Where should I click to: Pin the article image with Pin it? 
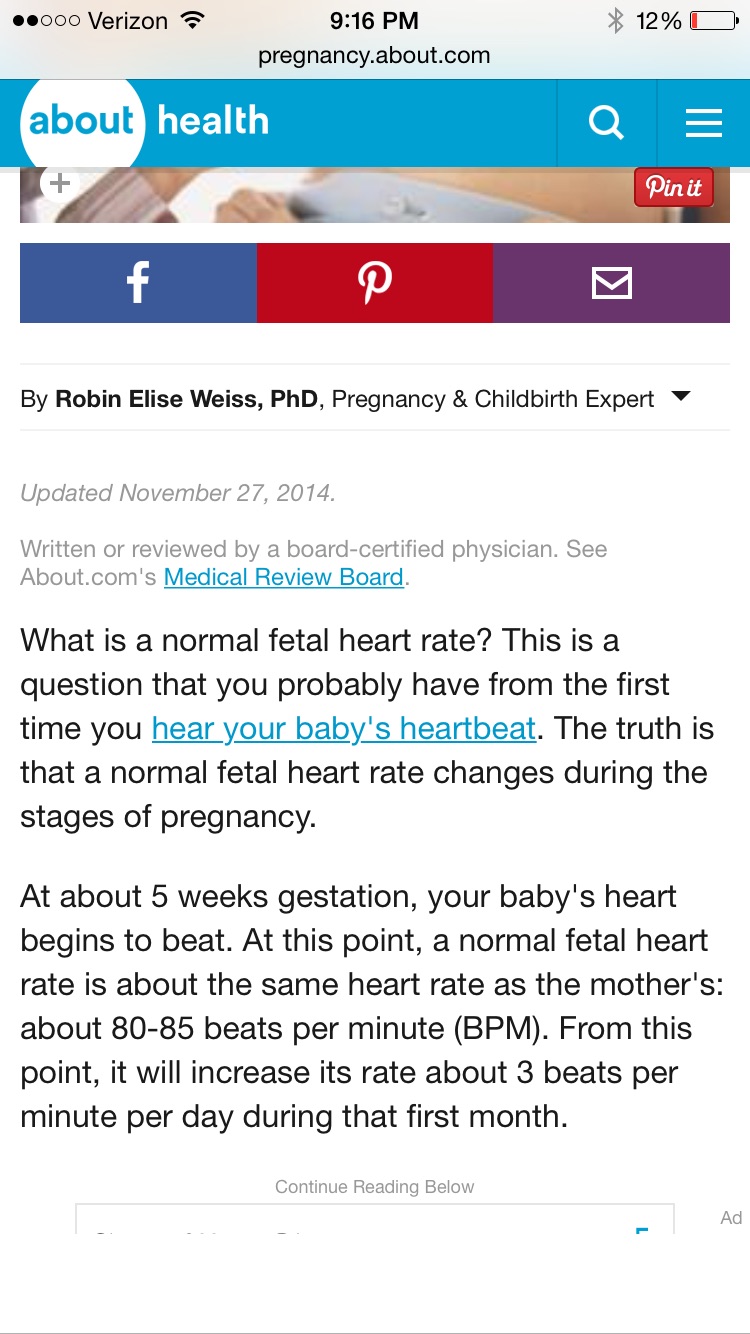tap(673, 187)
